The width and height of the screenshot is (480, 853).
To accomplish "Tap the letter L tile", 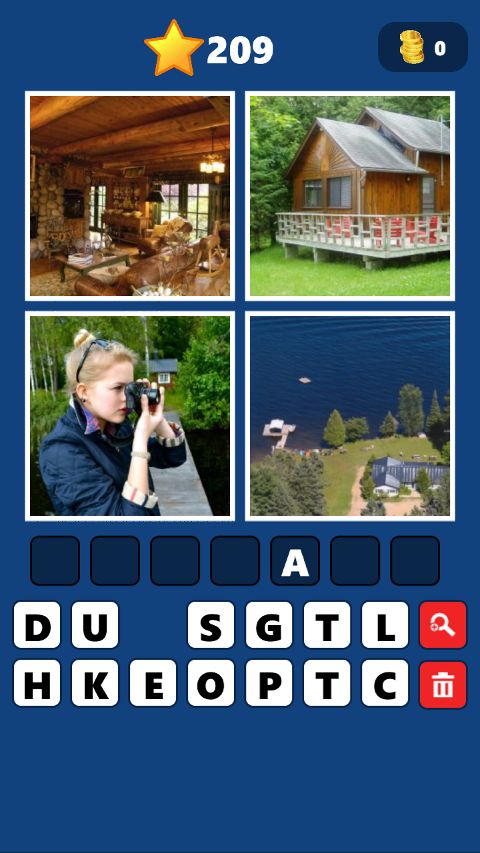I will coord(385,625).
